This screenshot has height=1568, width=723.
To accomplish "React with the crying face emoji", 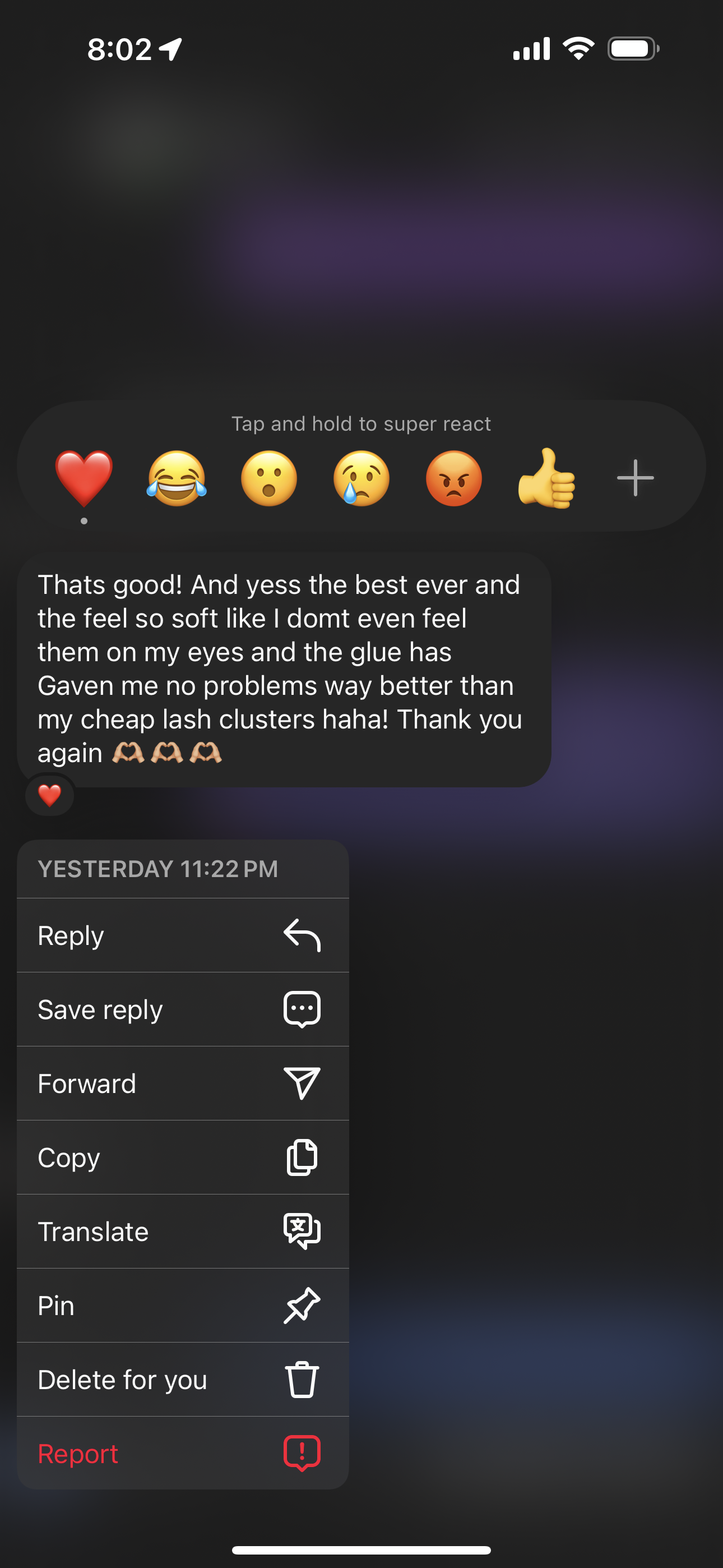I will (361, 478).
